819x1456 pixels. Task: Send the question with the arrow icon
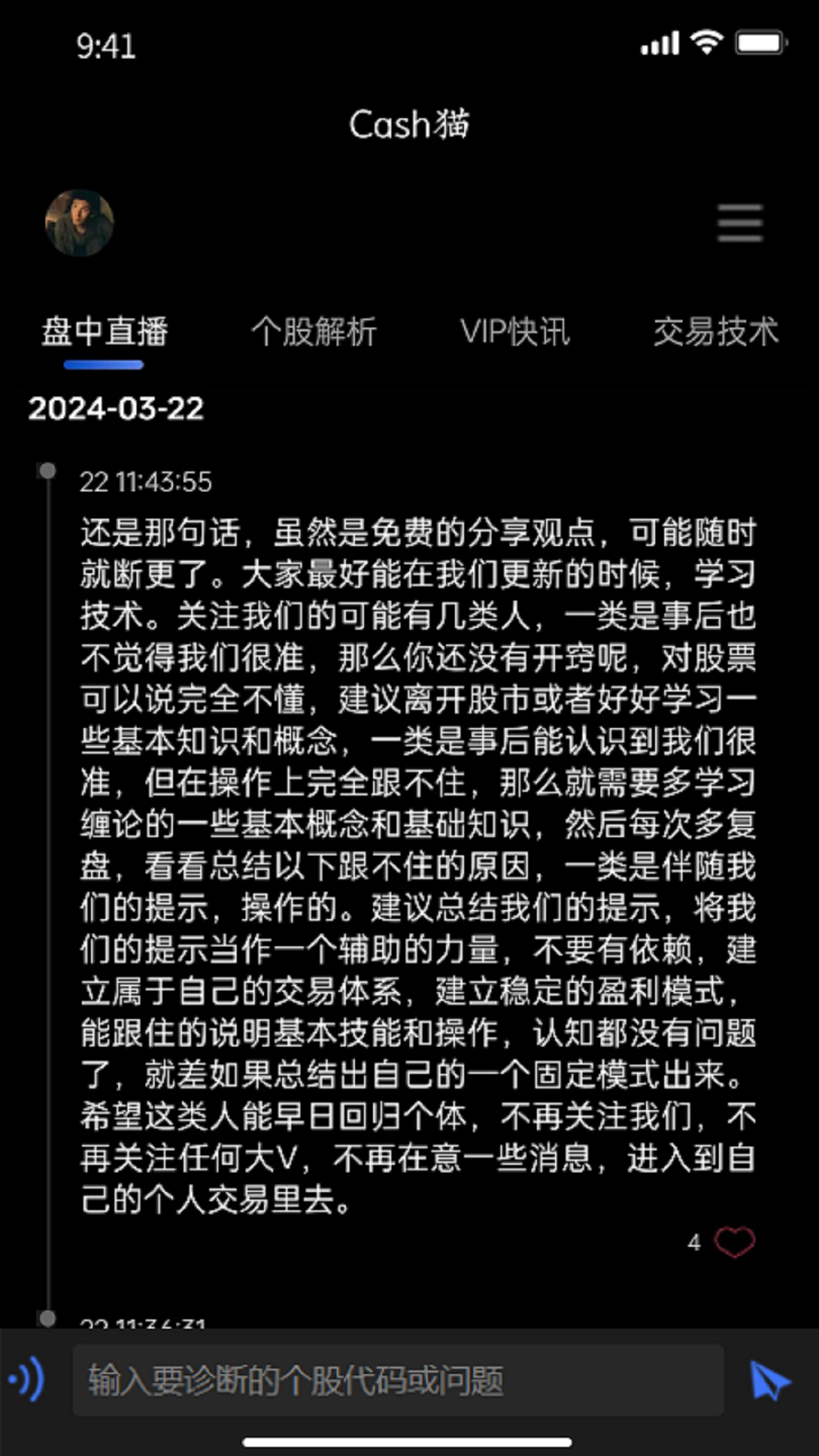pos(769,1380)
